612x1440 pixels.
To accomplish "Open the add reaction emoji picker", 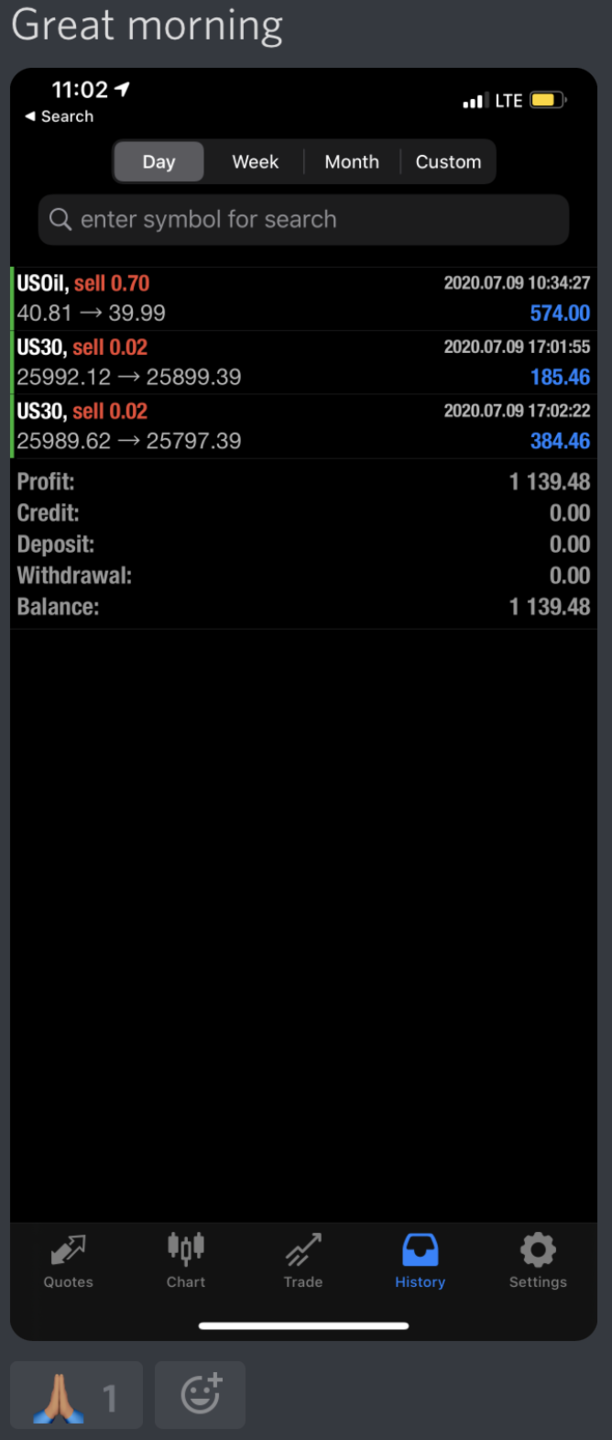I will click(200, 1394).
